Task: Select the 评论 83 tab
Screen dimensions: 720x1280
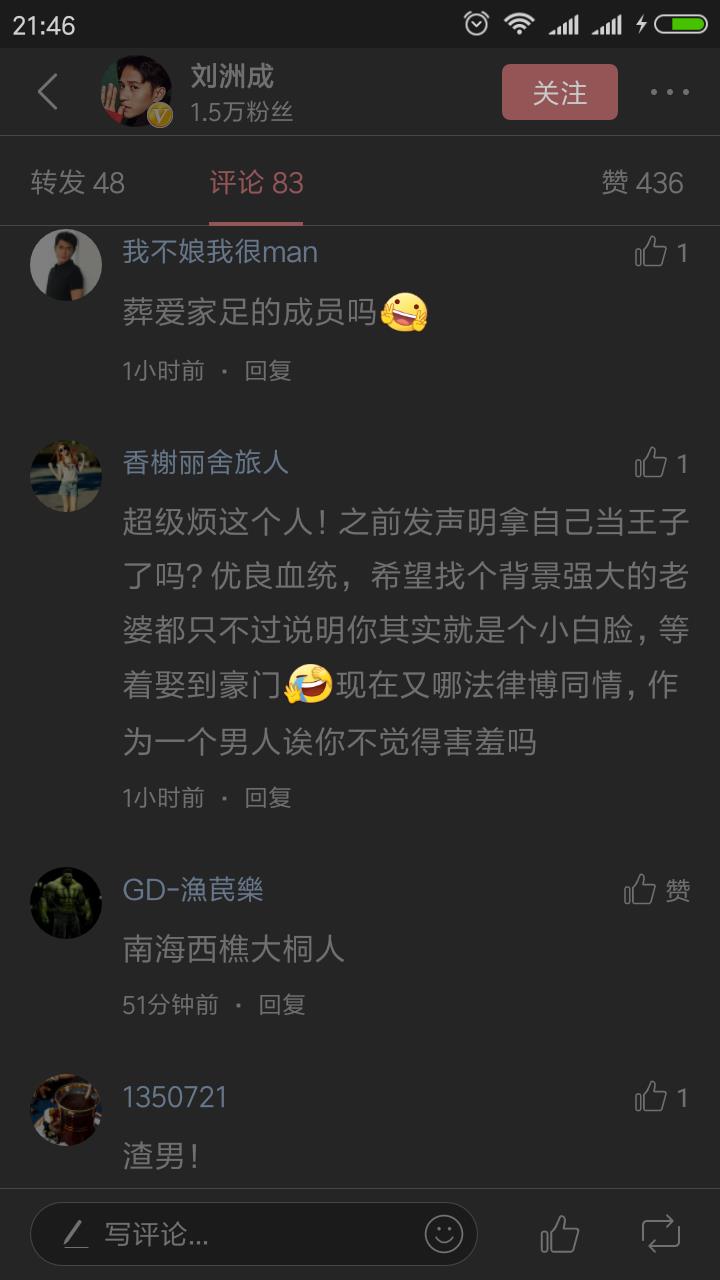Action: 256,183
